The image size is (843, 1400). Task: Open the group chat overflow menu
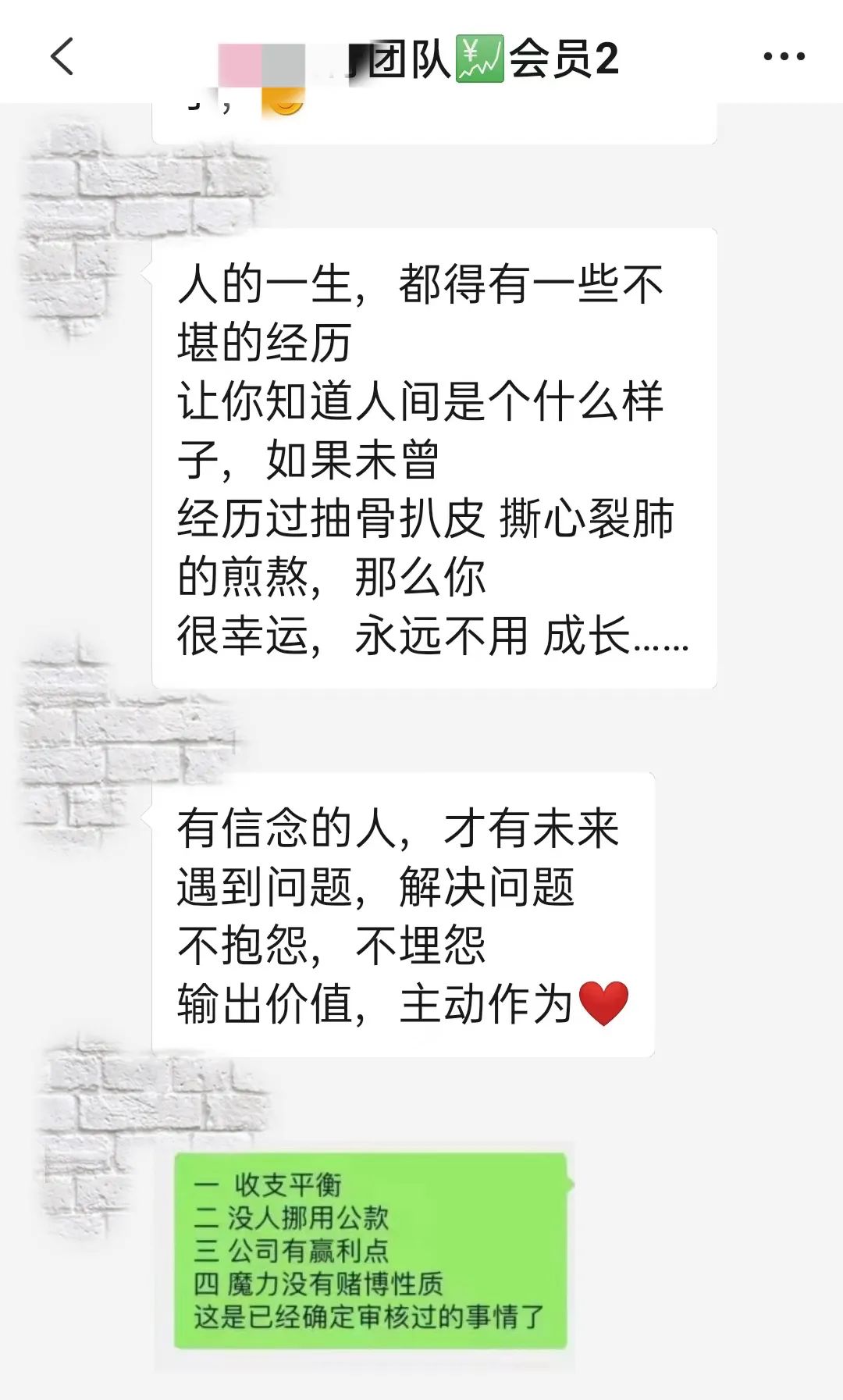(x=784, y=57)
